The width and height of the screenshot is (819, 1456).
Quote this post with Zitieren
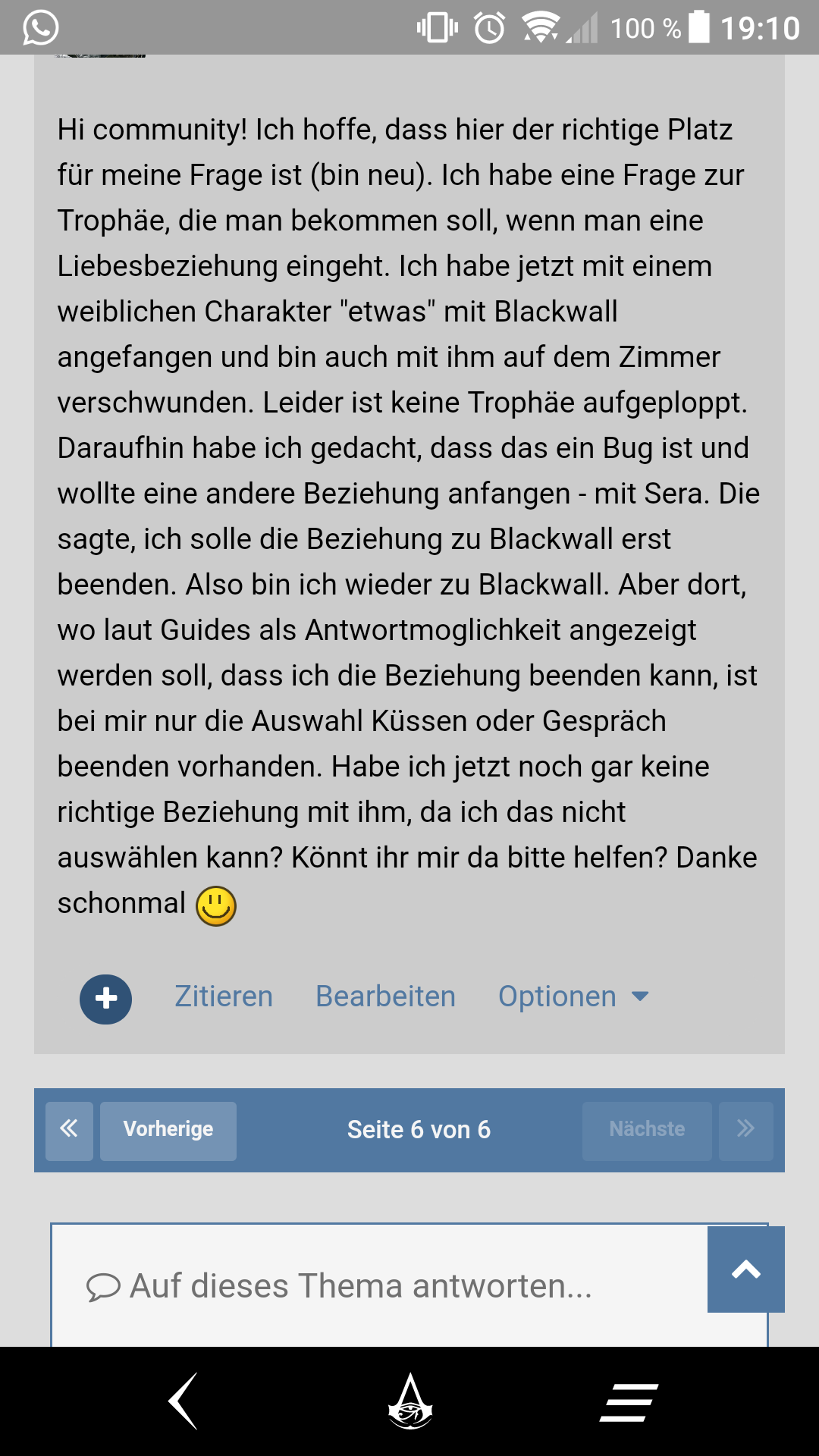pyautogui.click(x=224, y=996)
